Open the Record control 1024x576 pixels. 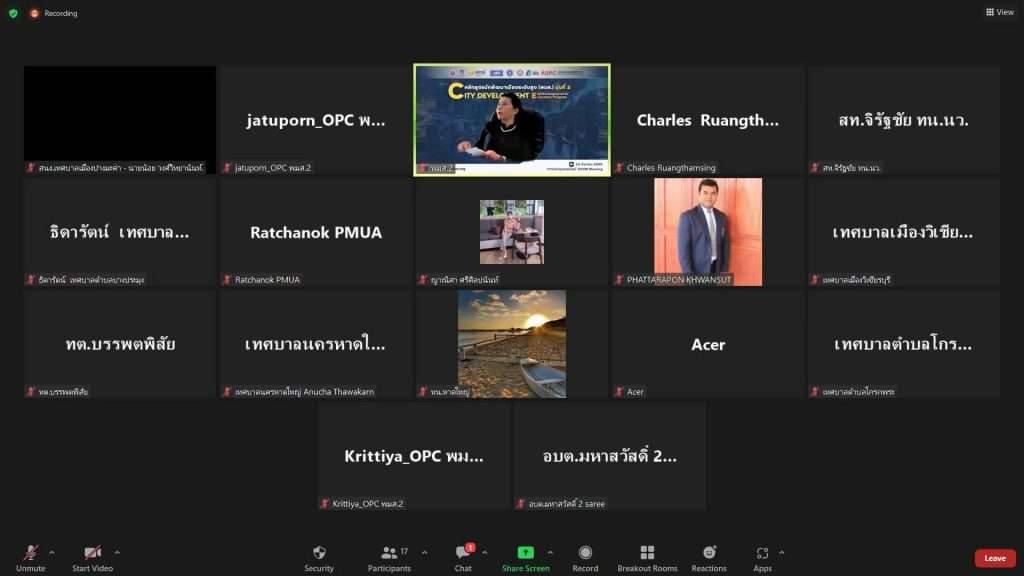tap(585, 557)
